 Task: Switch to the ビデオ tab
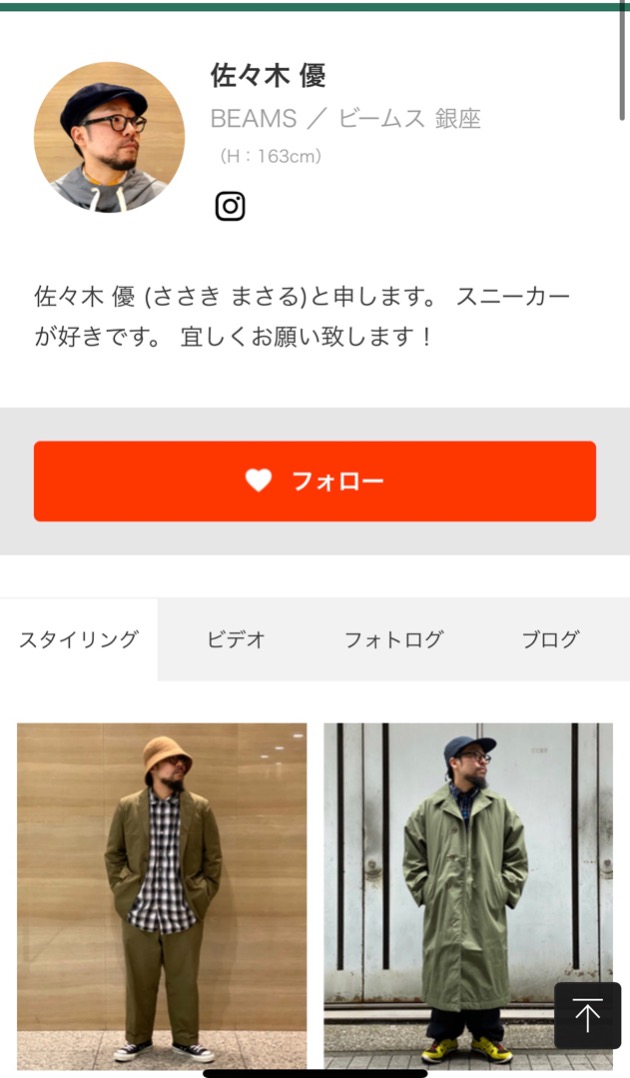point(236,640)
